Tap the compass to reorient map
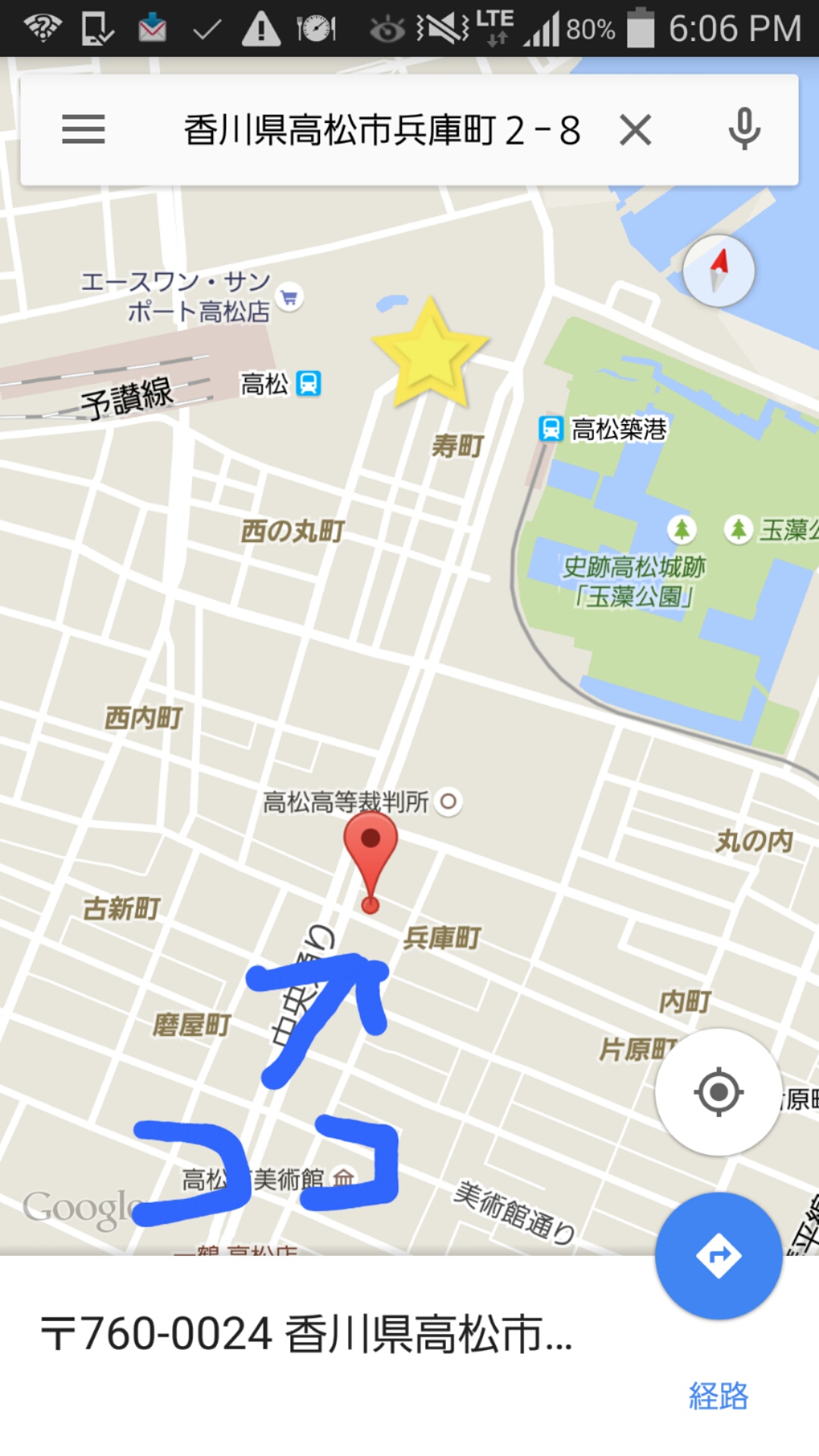This screenshot has height=1456, width=819. point(718,271)
